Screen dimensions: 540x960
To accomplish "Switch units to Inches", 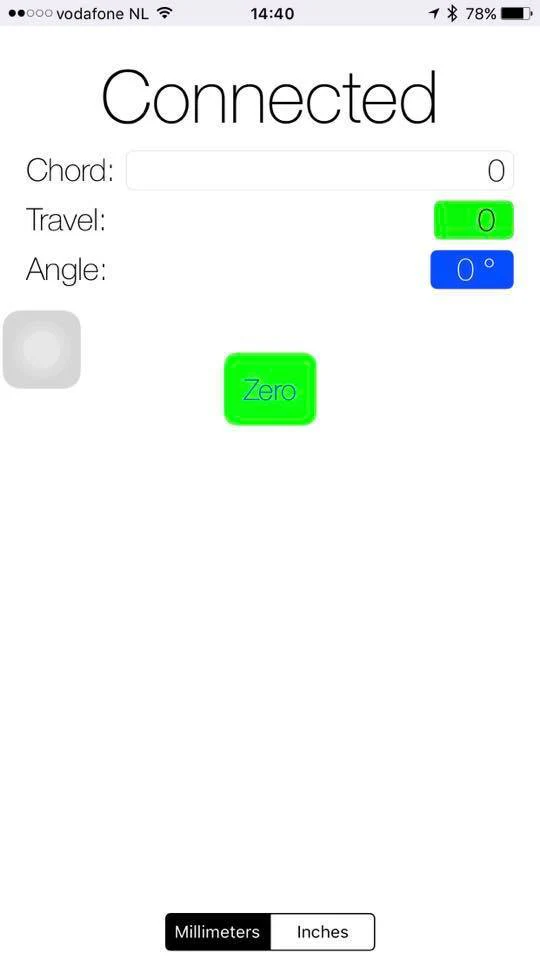I will click(323, 932).
